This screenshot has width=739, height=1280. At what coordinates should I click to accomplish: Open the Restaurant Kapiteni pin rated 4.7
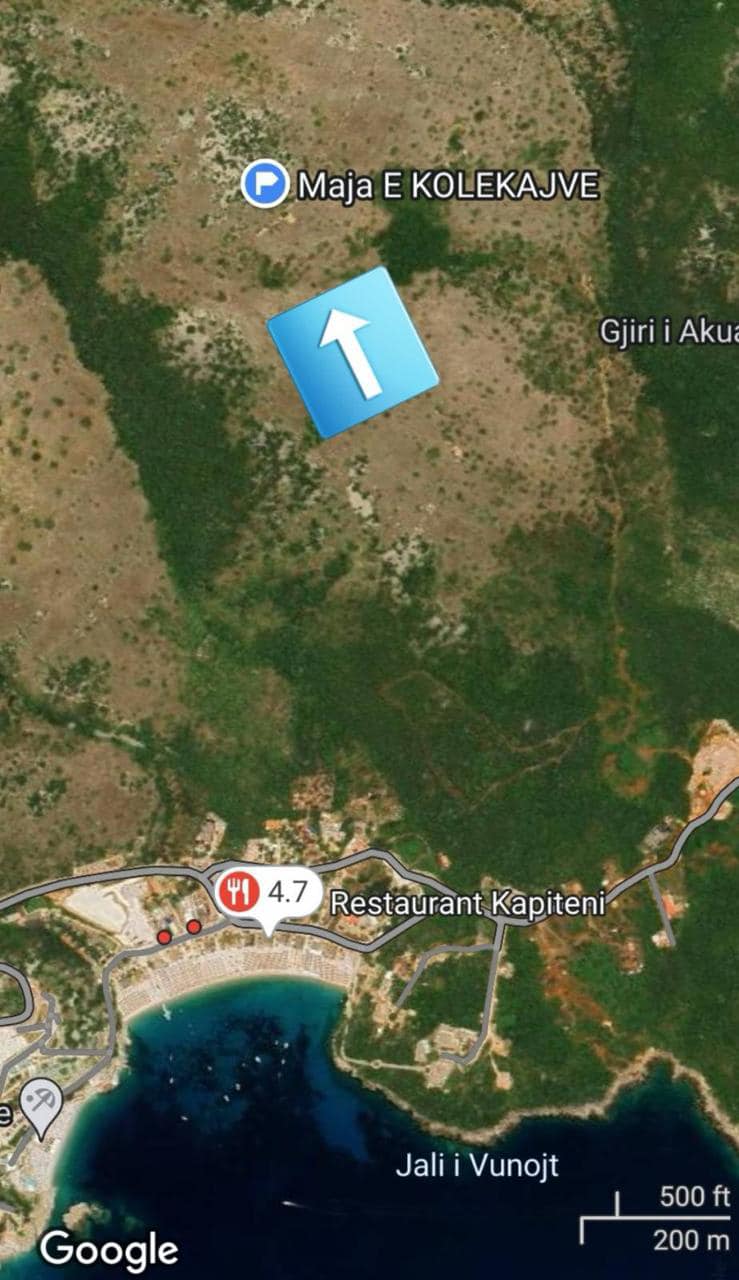268,895
